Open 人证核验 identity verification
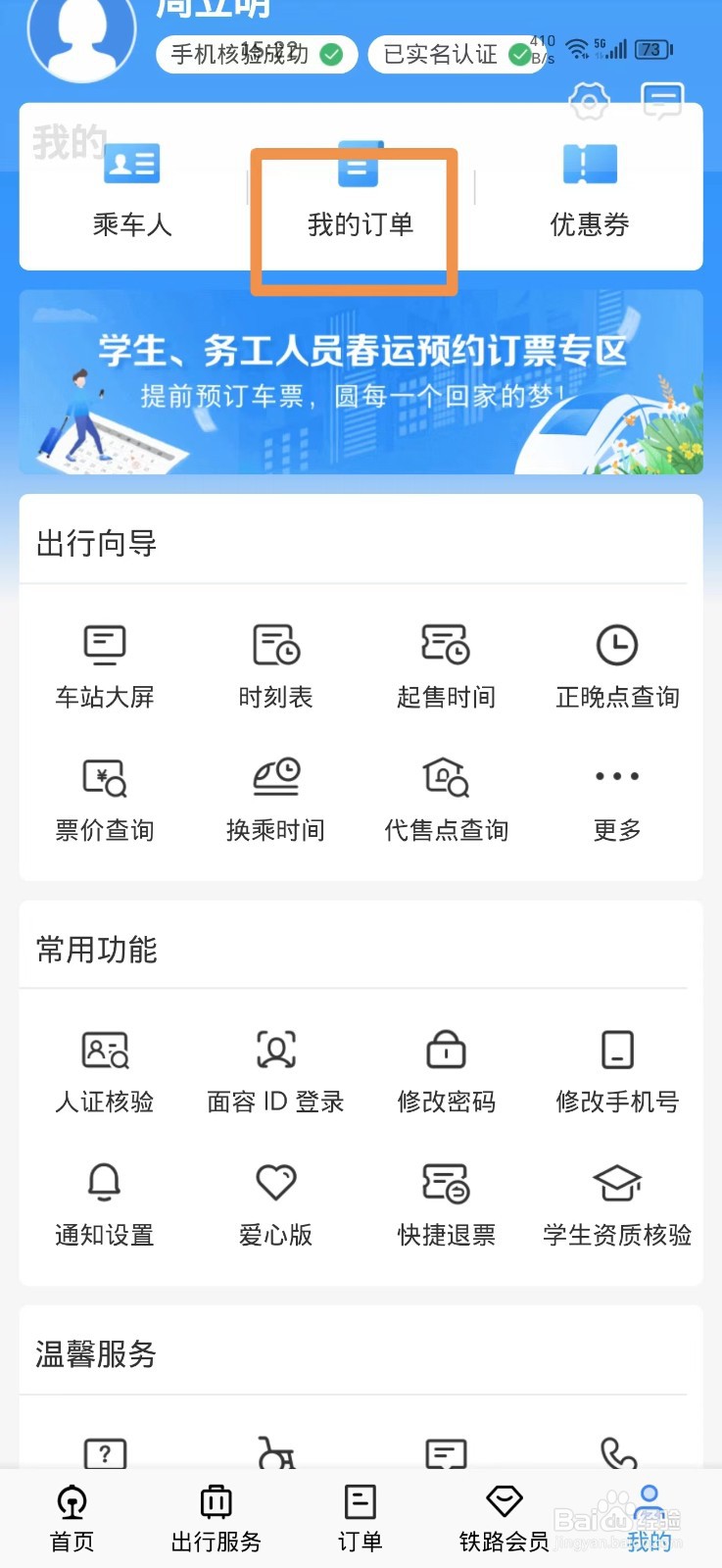This screenshot has width=722, height=1568. tap(105, 1071)
